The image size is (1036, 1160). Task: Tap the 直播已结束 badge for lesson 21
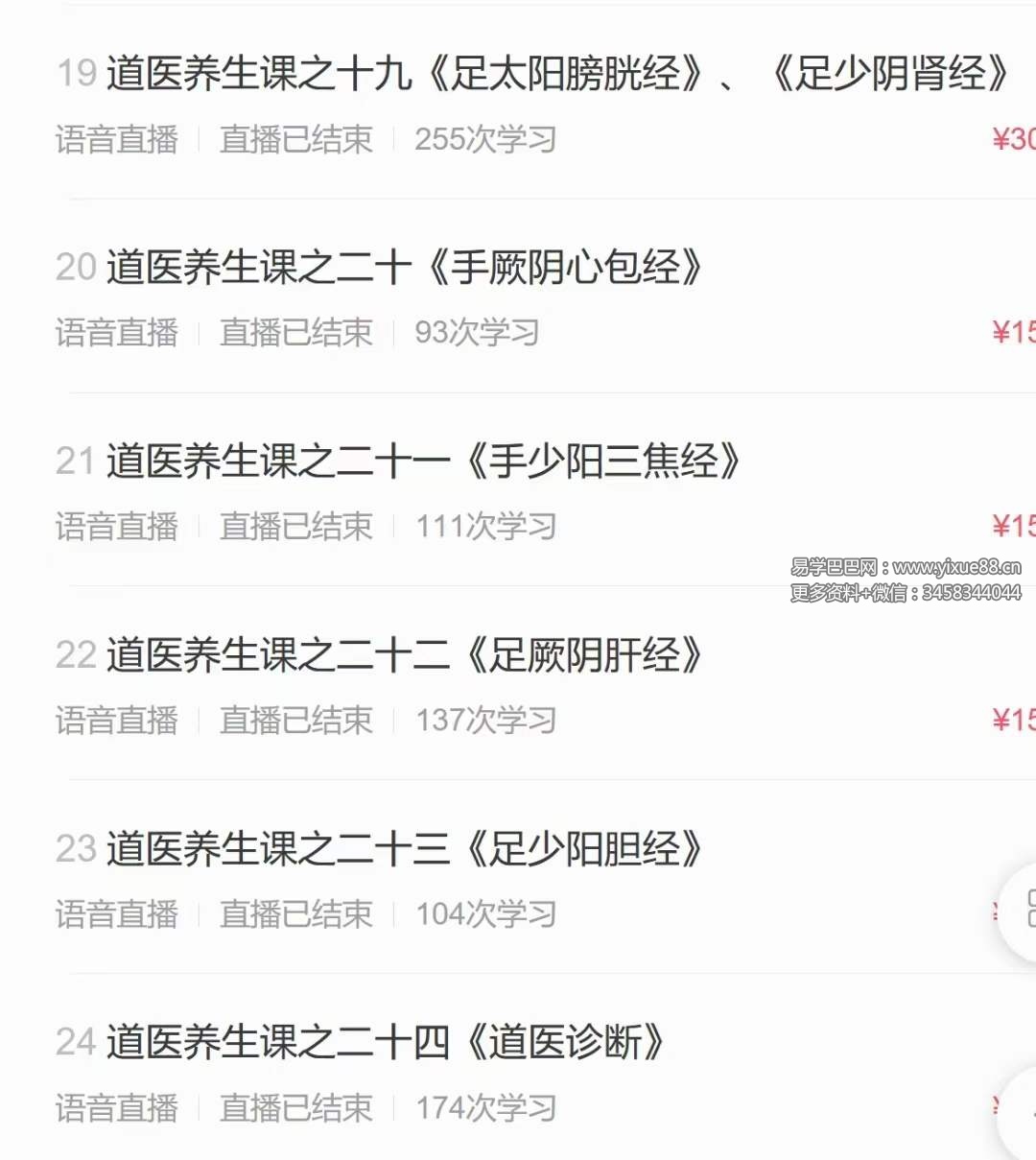pos(294,527)
